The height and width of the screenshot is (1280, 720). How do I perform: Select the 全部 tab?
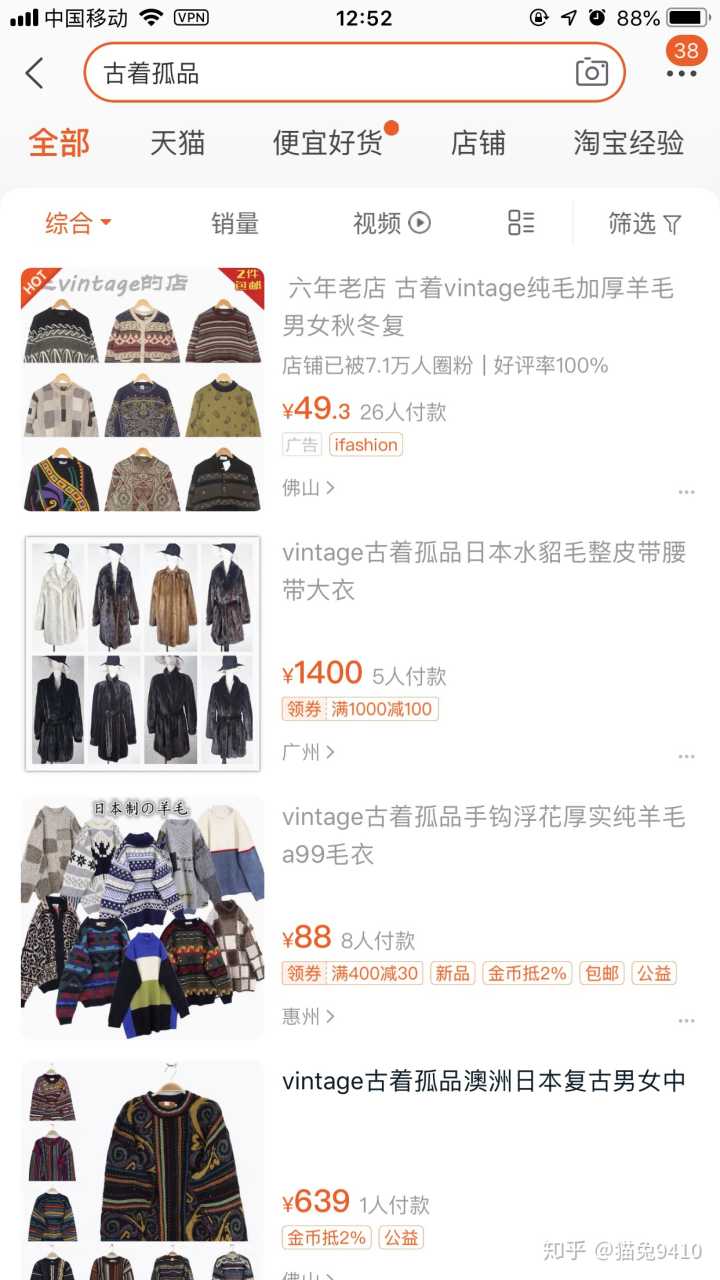(x=59, y=143)
